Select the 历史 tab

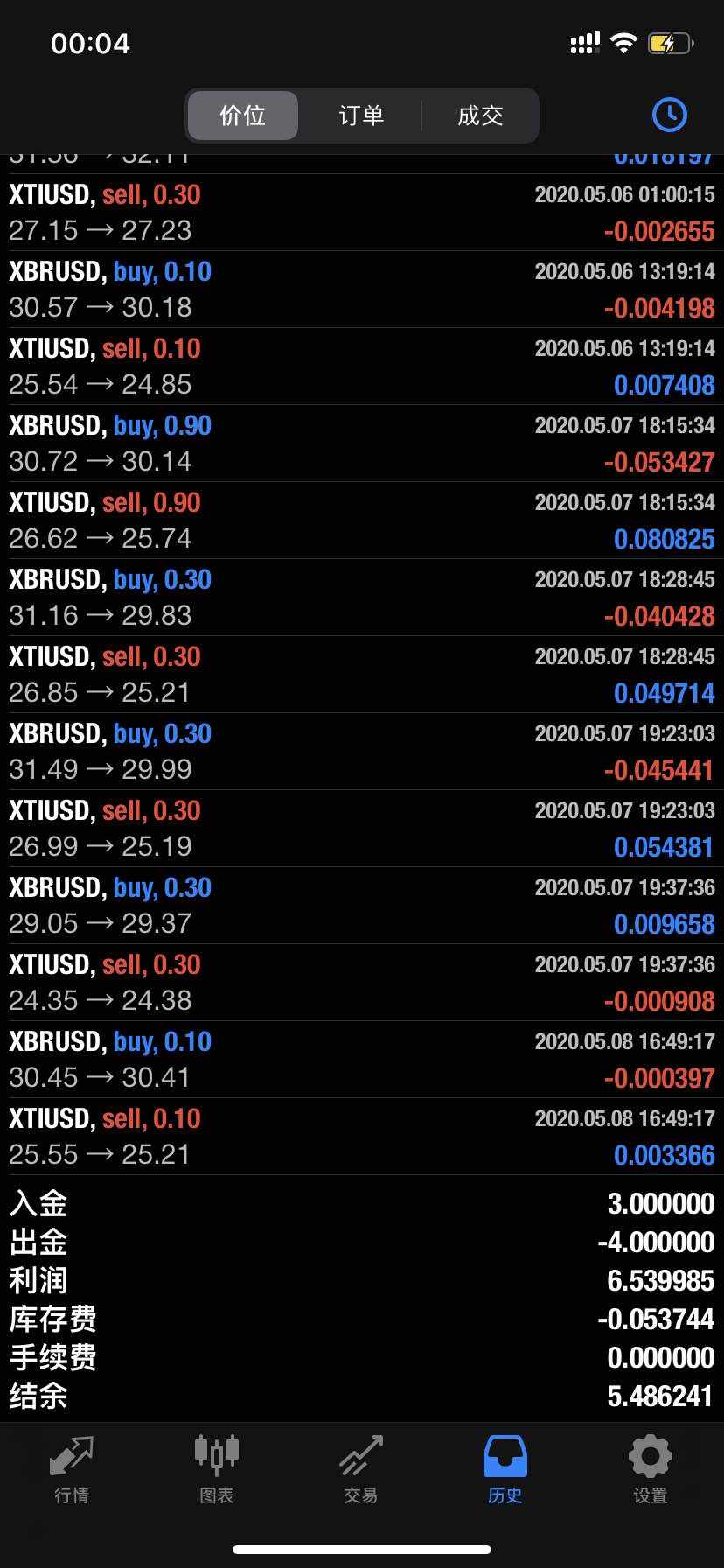(x=505, y=1469)
